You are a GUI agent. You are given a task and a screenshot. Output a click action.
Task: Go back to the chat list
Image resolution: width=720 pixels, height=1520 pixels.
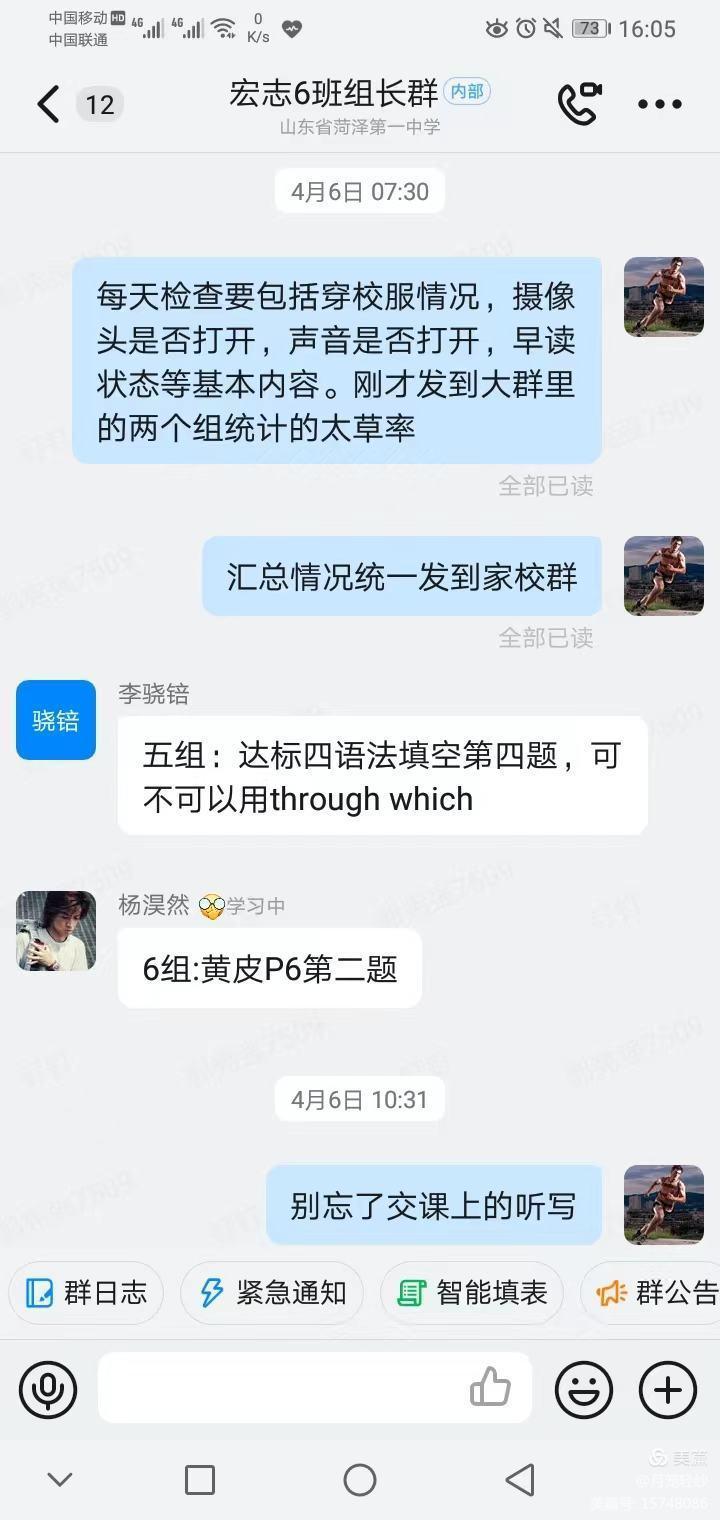[48, 104]
